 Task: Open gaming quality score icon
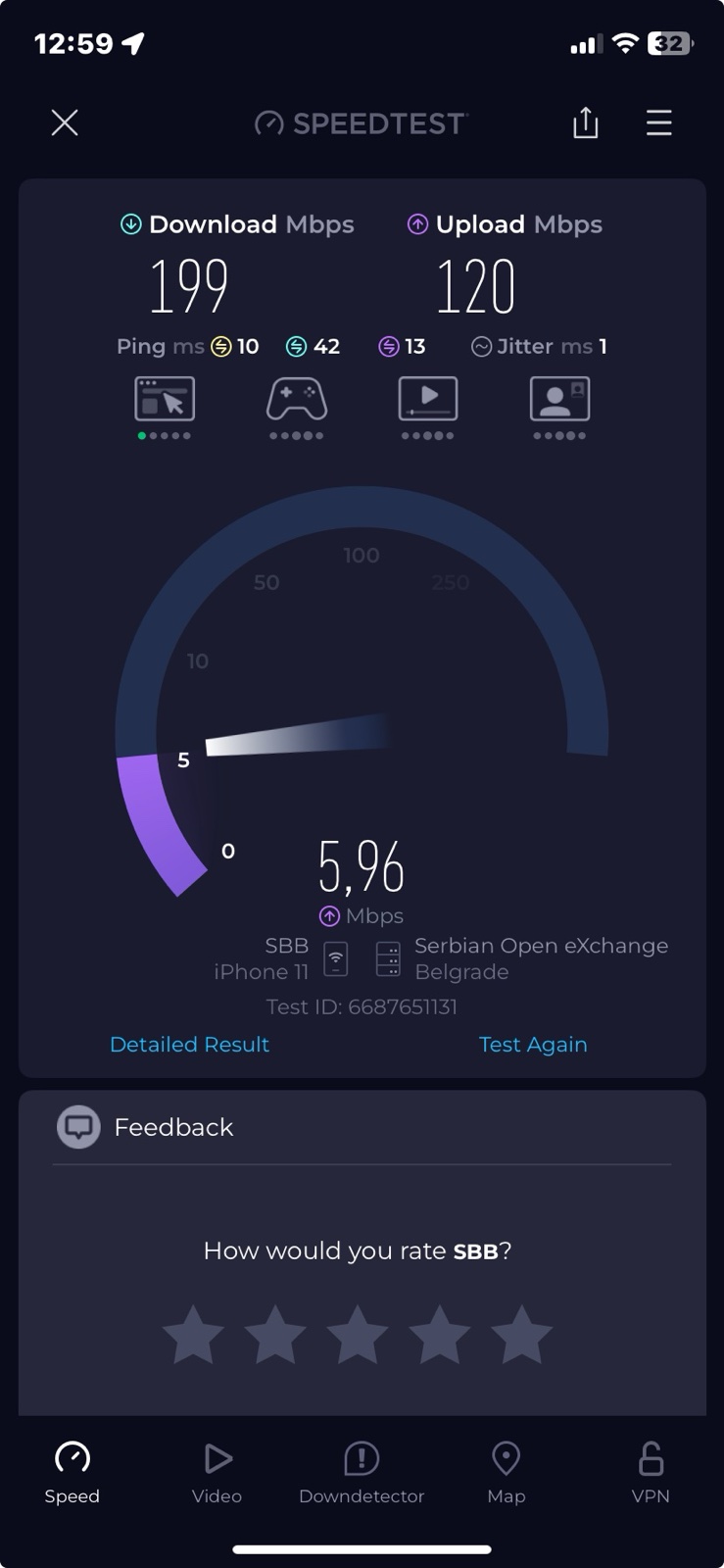pos(296,400)
